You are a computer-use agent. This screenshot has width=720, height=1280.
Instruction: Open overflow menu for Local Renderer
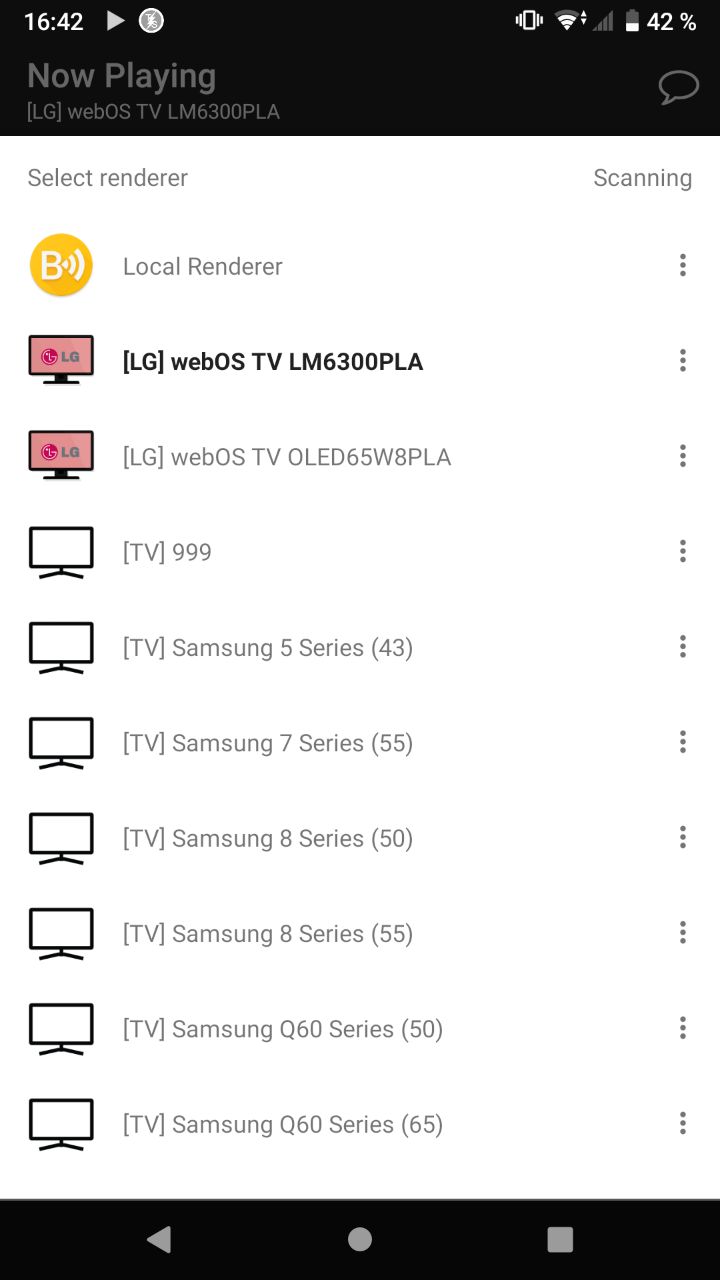683,265
